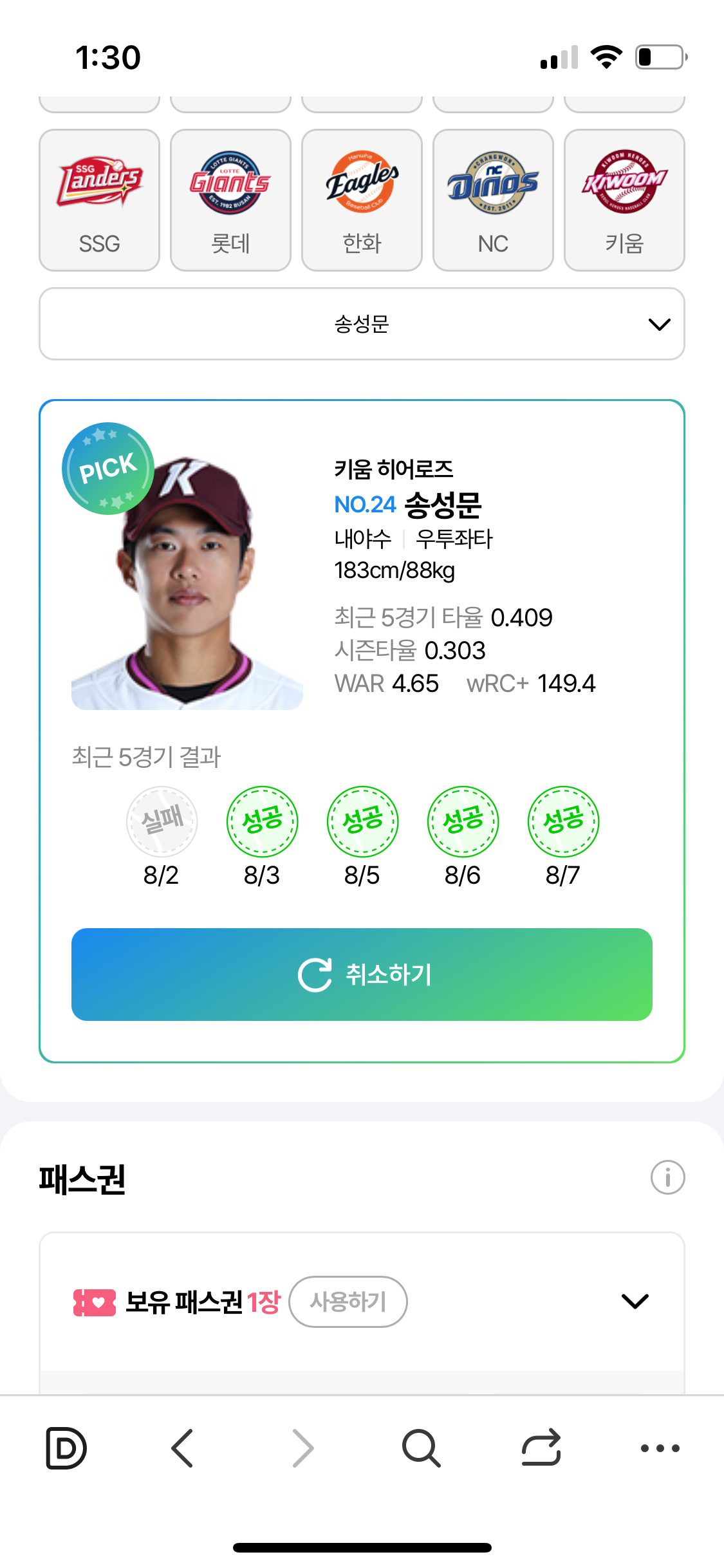Share this page

tap(541, 1448)
